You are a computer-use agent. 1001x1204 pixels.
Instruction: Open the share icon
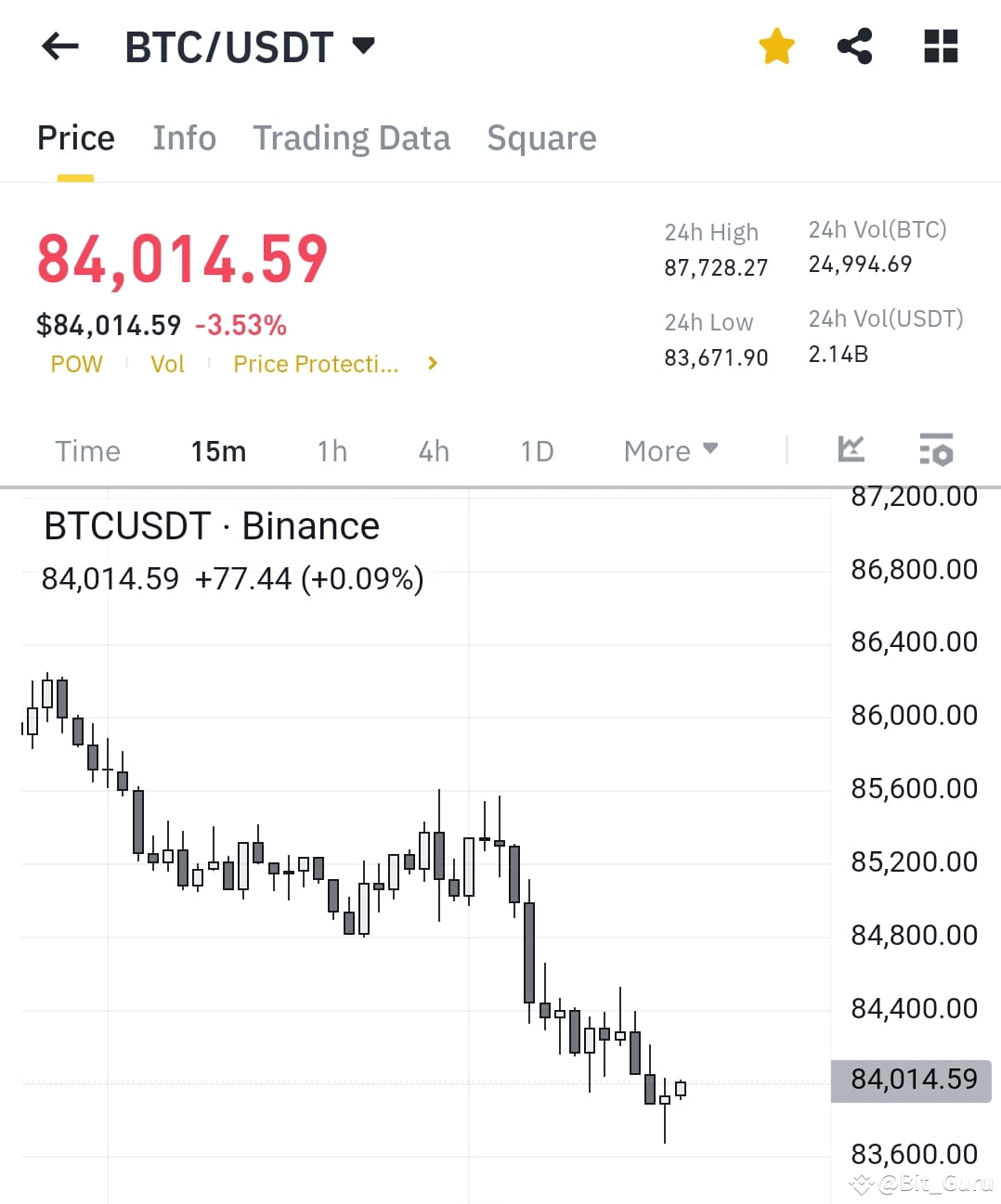854,45
